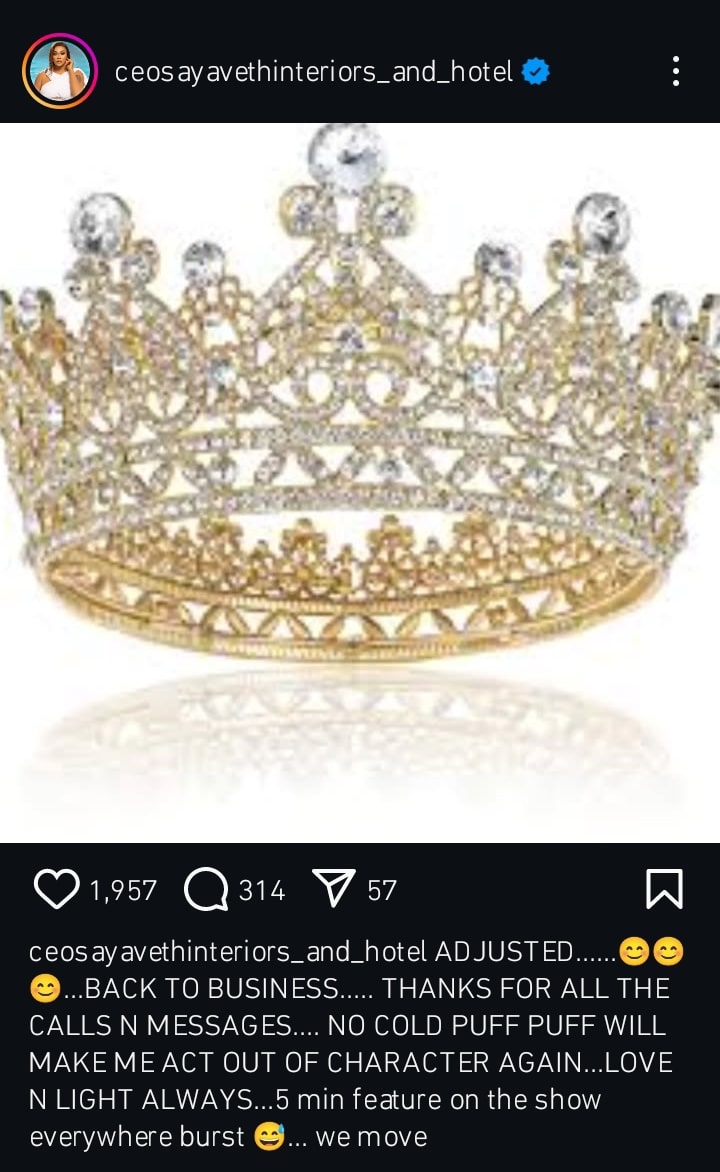Open comments on this post

[206, 889]
